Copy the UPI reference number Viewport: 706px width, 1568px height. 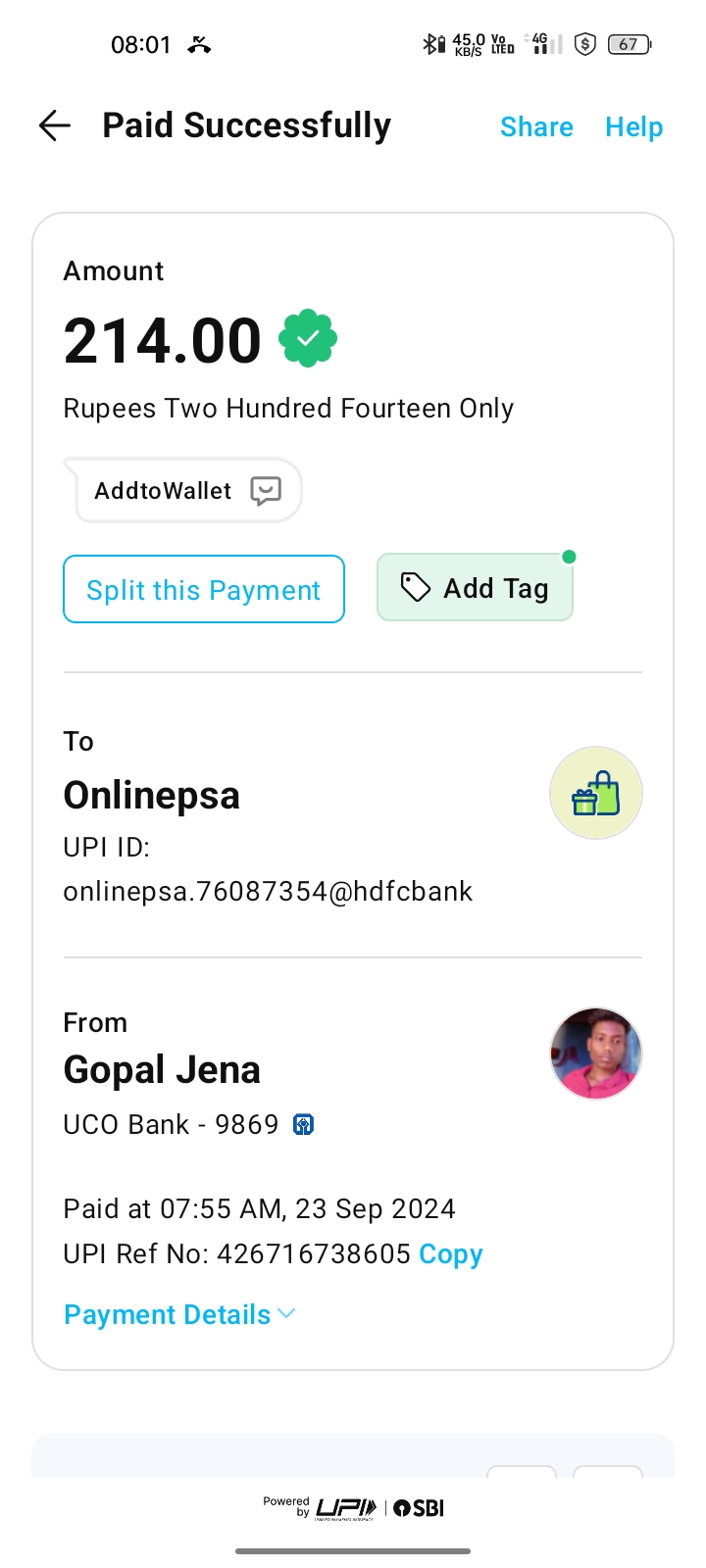450,1254
